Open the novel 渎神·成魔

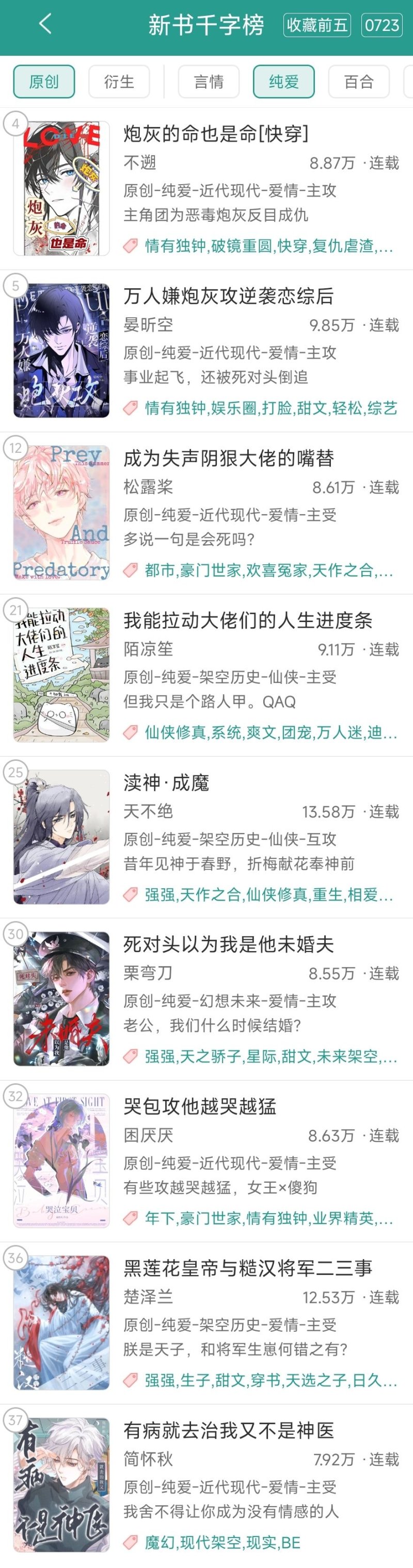point(166,782)
